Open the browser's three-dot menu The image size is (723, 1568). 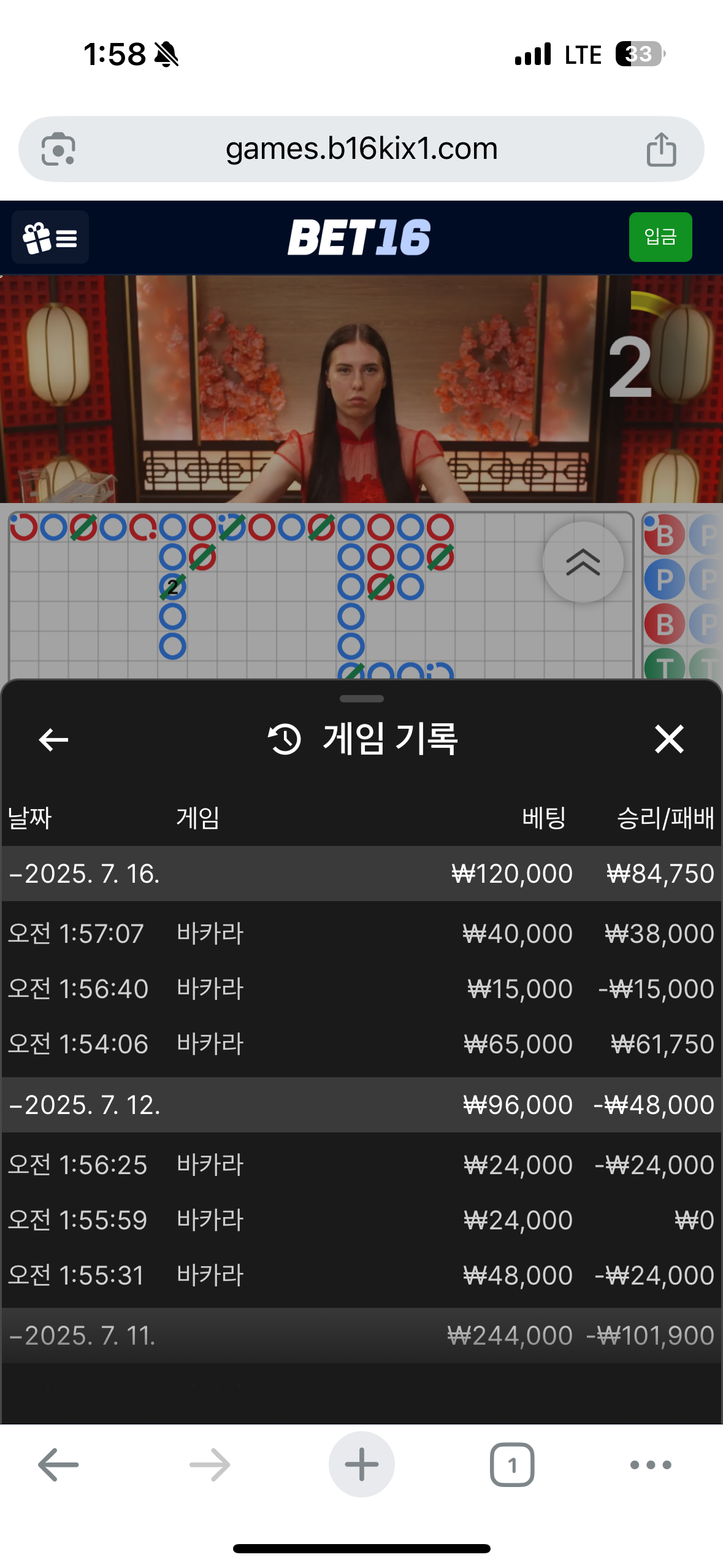tap(651, 1465)
